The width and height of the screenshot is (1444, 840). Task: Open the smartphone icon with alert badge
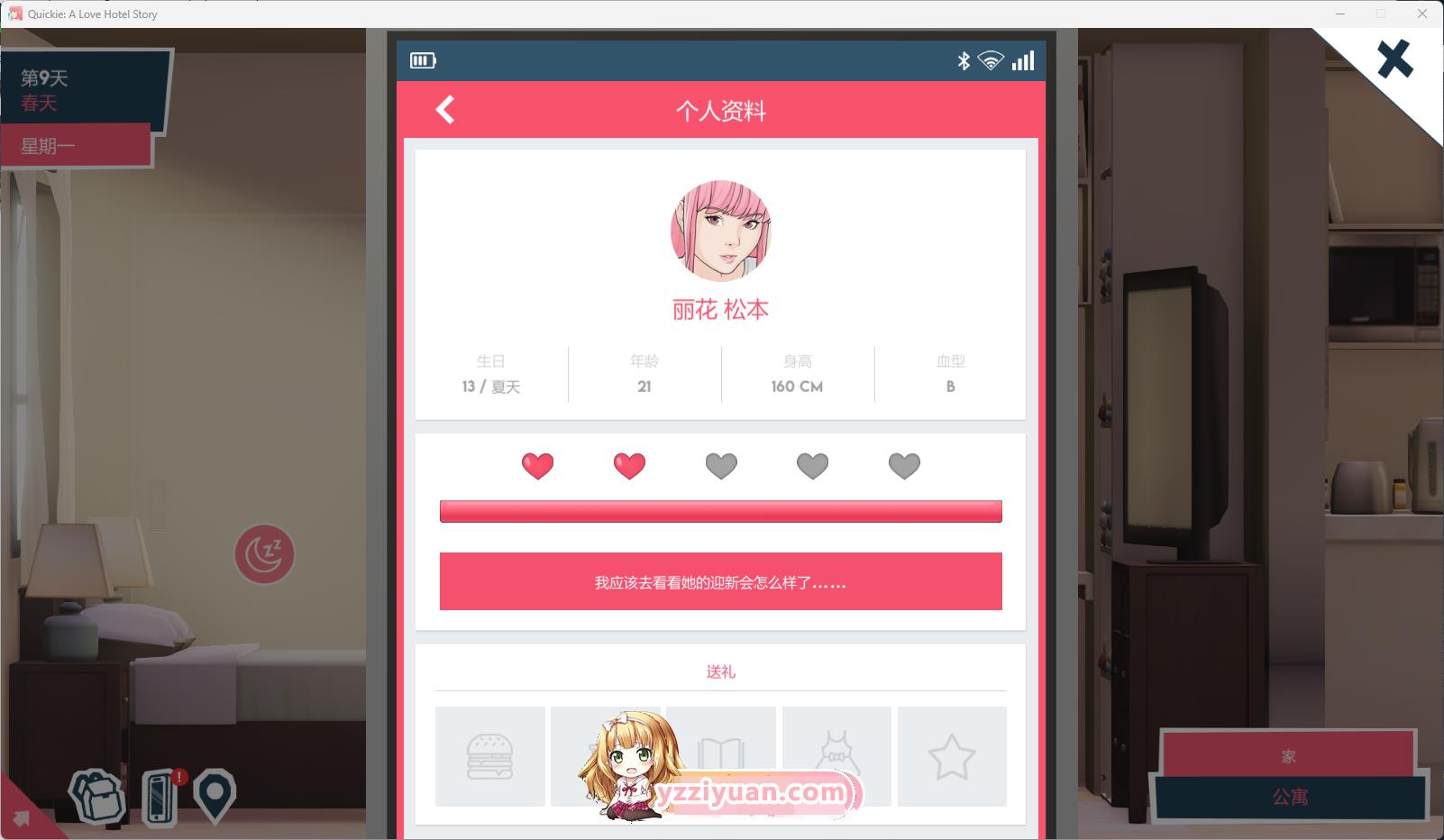[160, 798]
